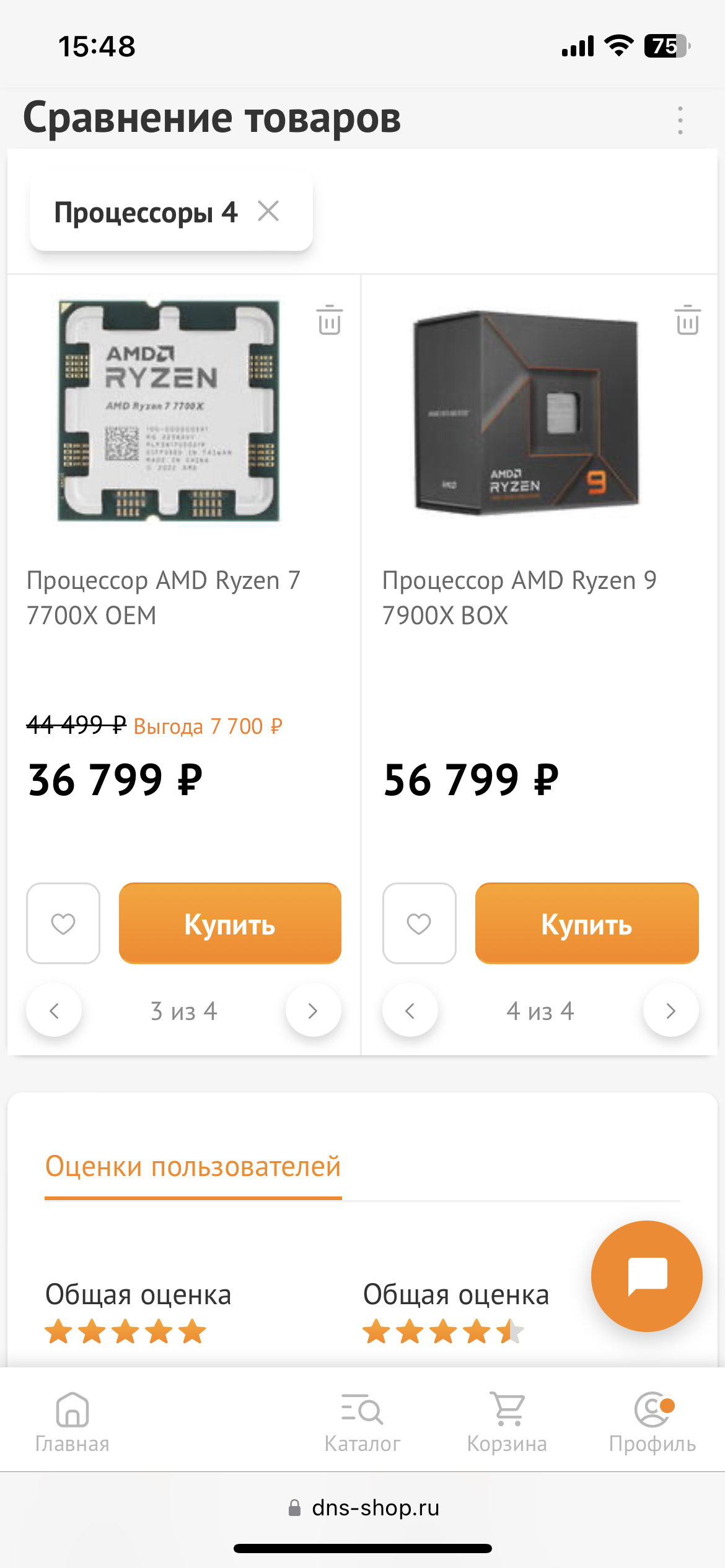This screenshot has height=1568, width=725.
Task: Add Ryzen 9 7900X to favorites
Action: (420, 923)
